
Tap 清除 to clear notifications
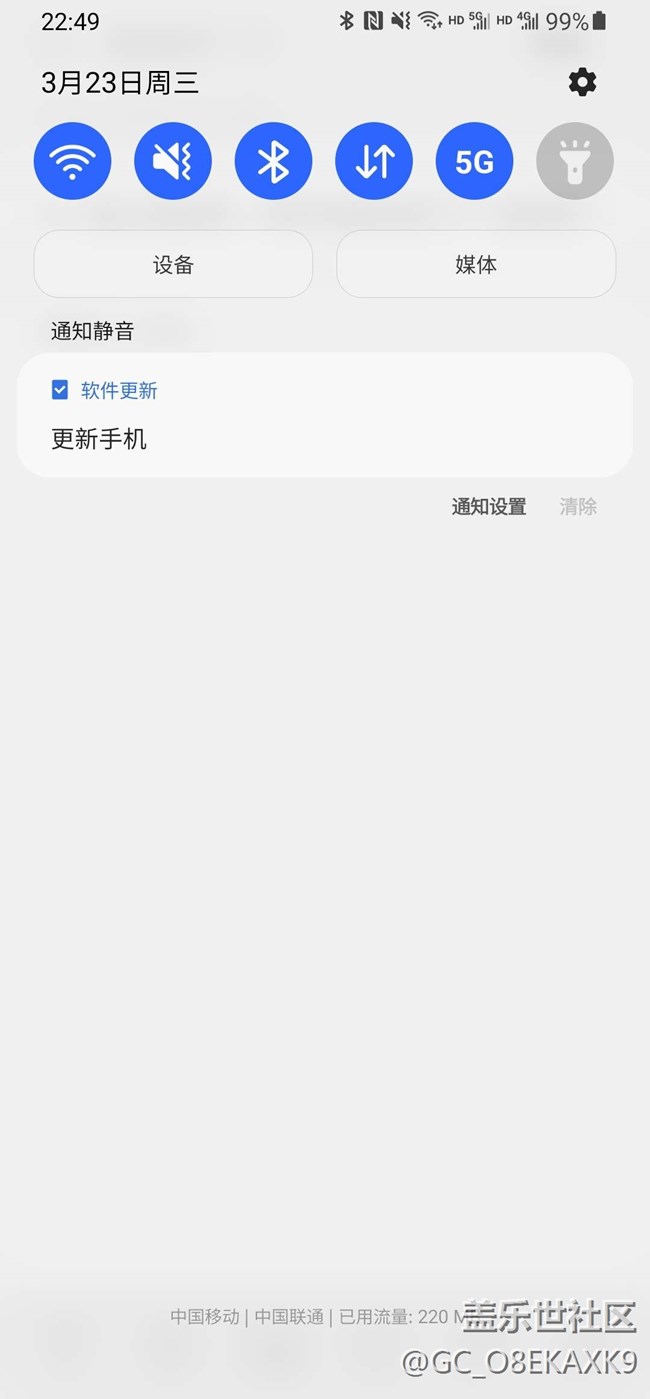(578, 507)
